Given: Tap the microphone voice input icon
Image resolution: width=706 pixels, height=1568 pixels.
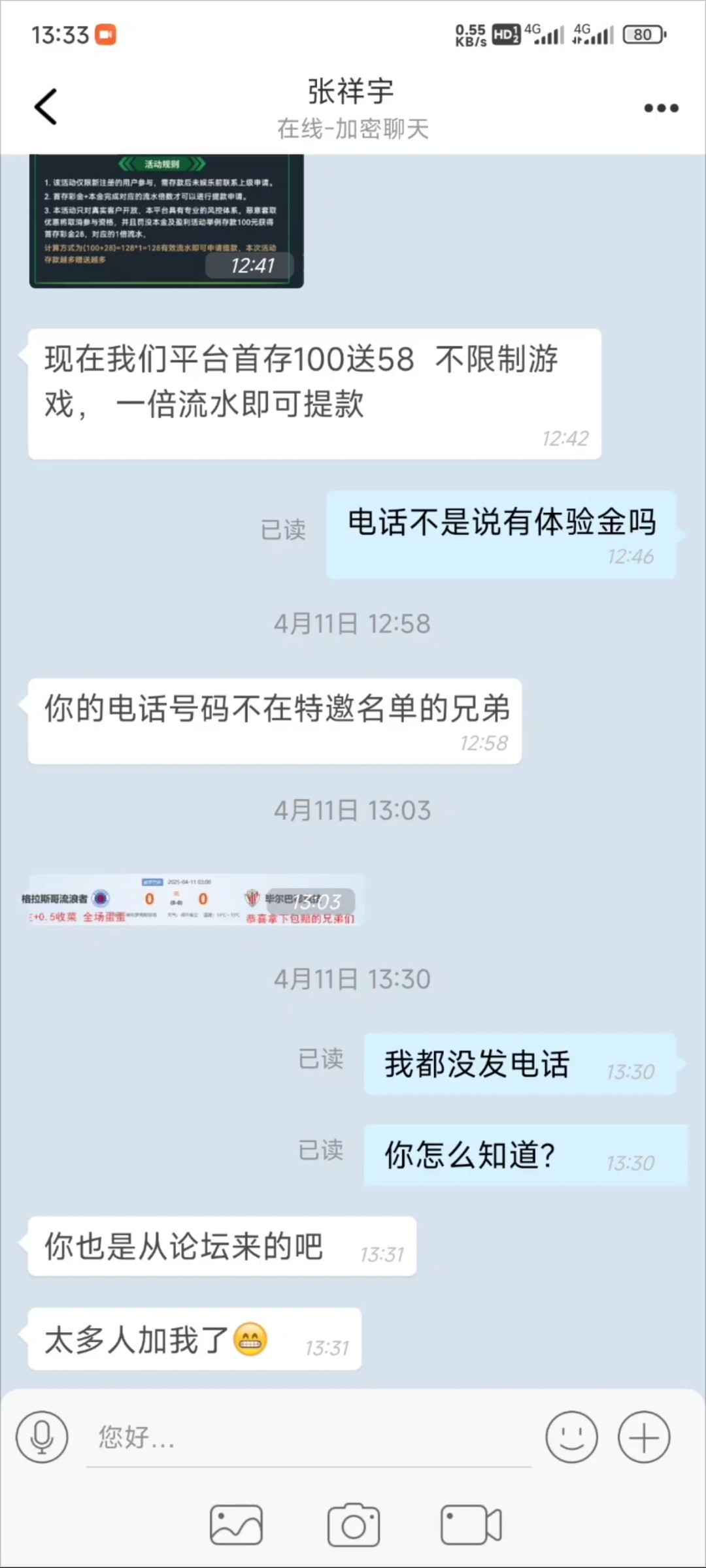Looking at the screenshot, I should (x=42, y=1437).
